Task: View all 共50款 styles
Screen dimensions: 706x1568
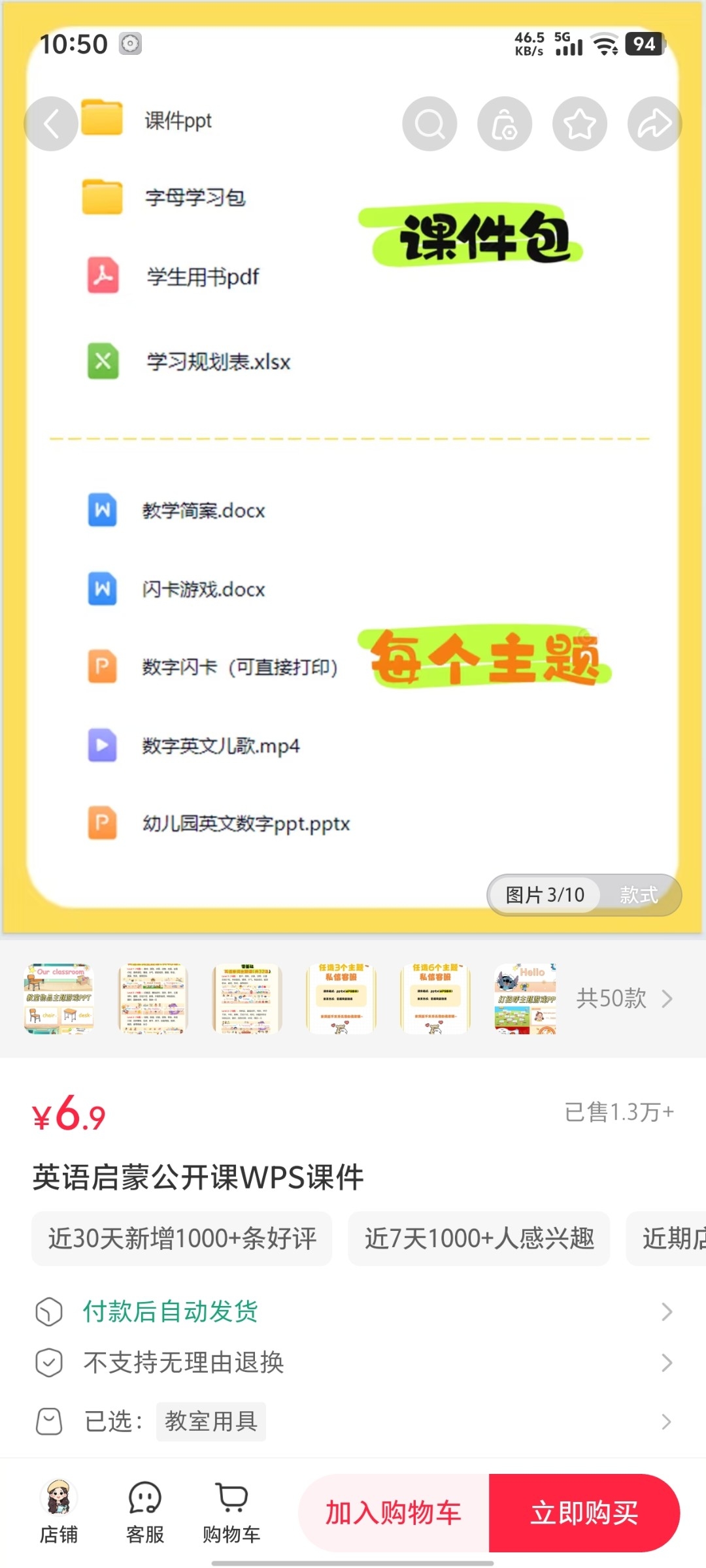Action: (624, 998)
